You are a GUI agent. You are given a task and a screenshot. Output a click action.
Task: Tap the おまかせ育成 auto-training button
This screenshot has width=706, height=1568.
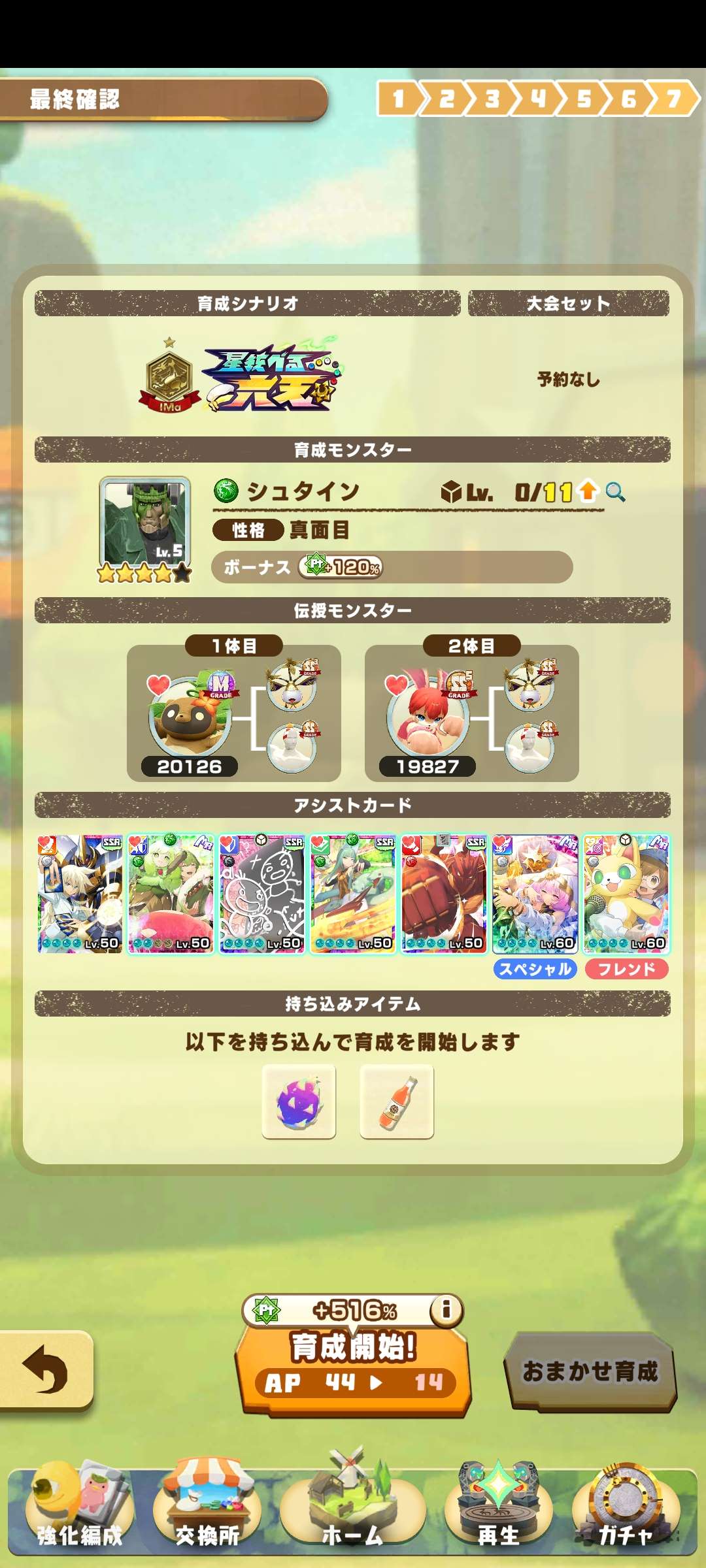[x=590, y=1371]
